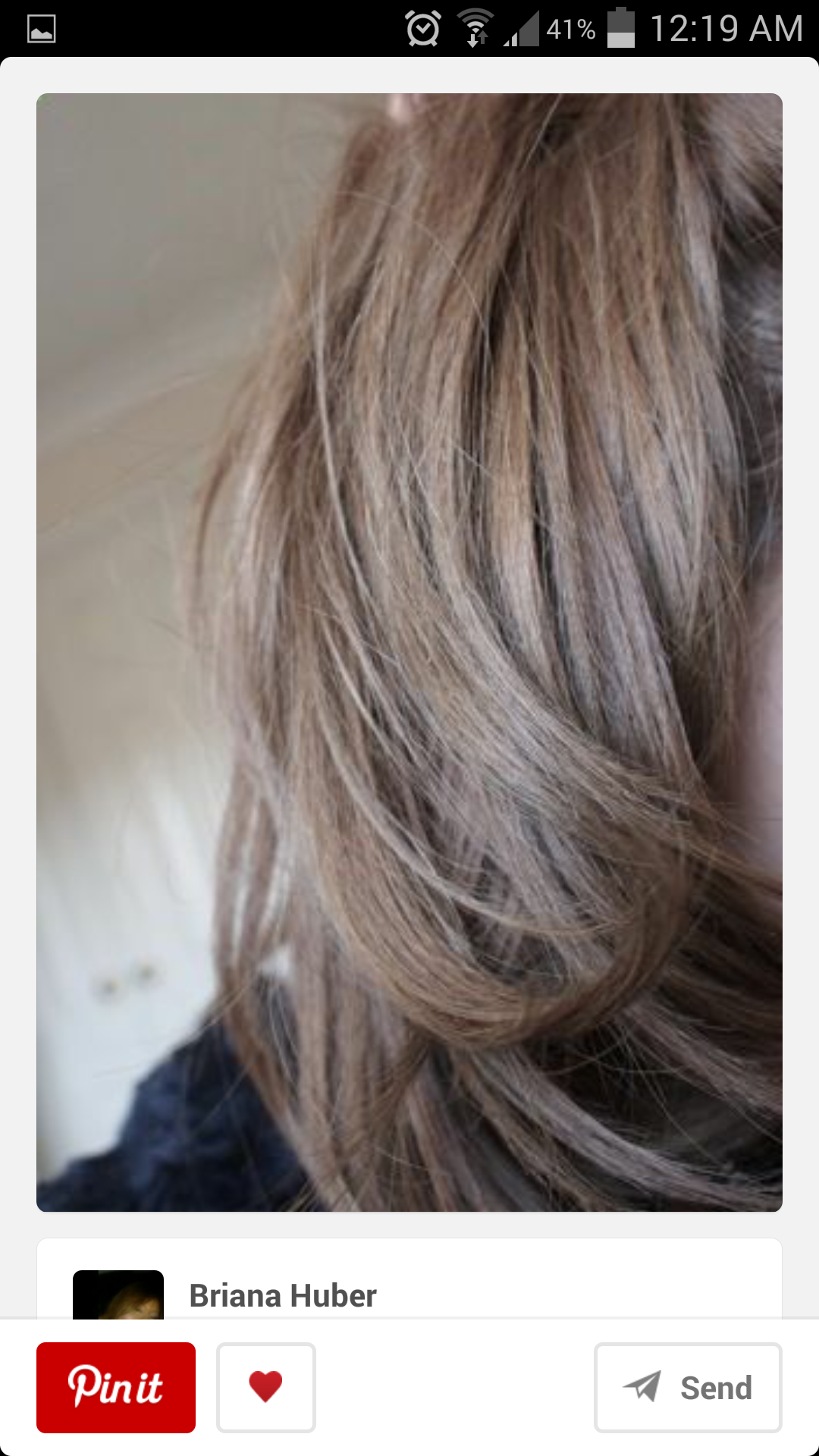
Task: Send this pin to someone
Action: point(688,1387)
